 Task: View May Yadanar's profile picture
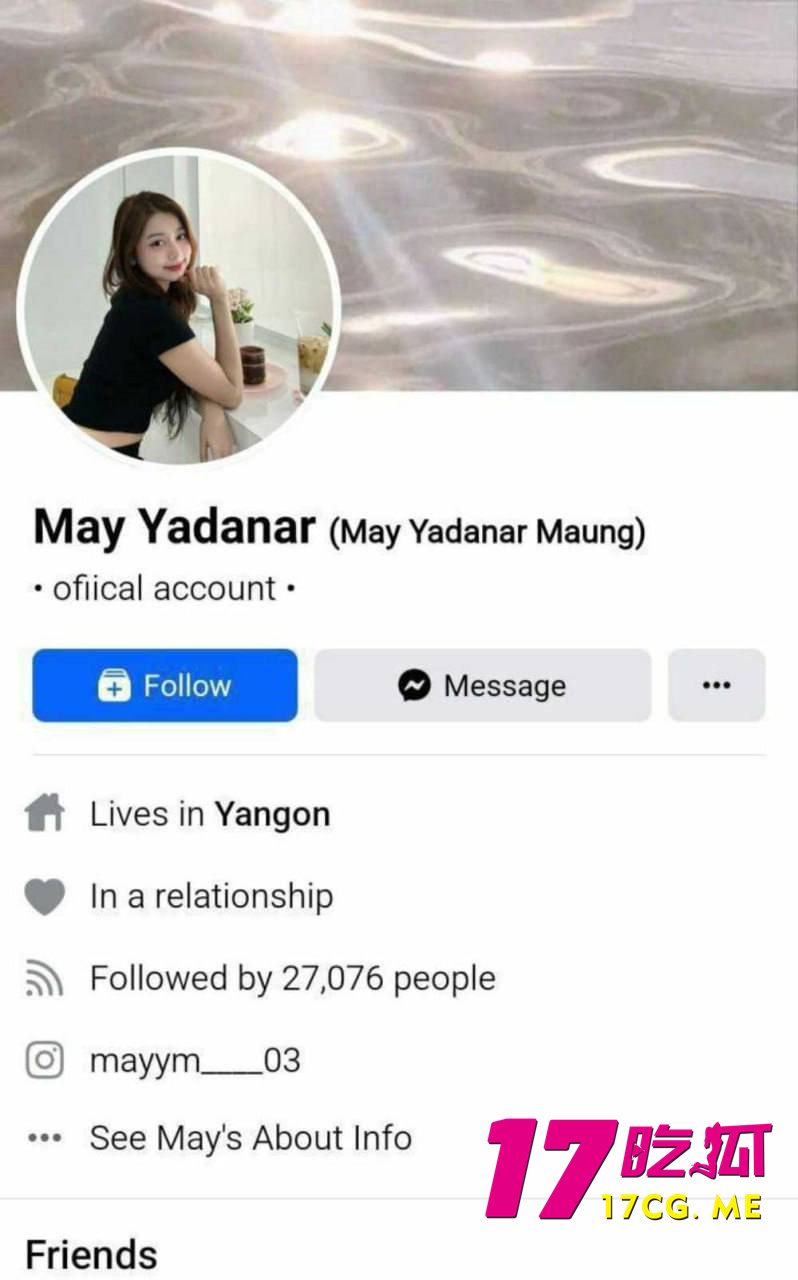click(179, 310)
